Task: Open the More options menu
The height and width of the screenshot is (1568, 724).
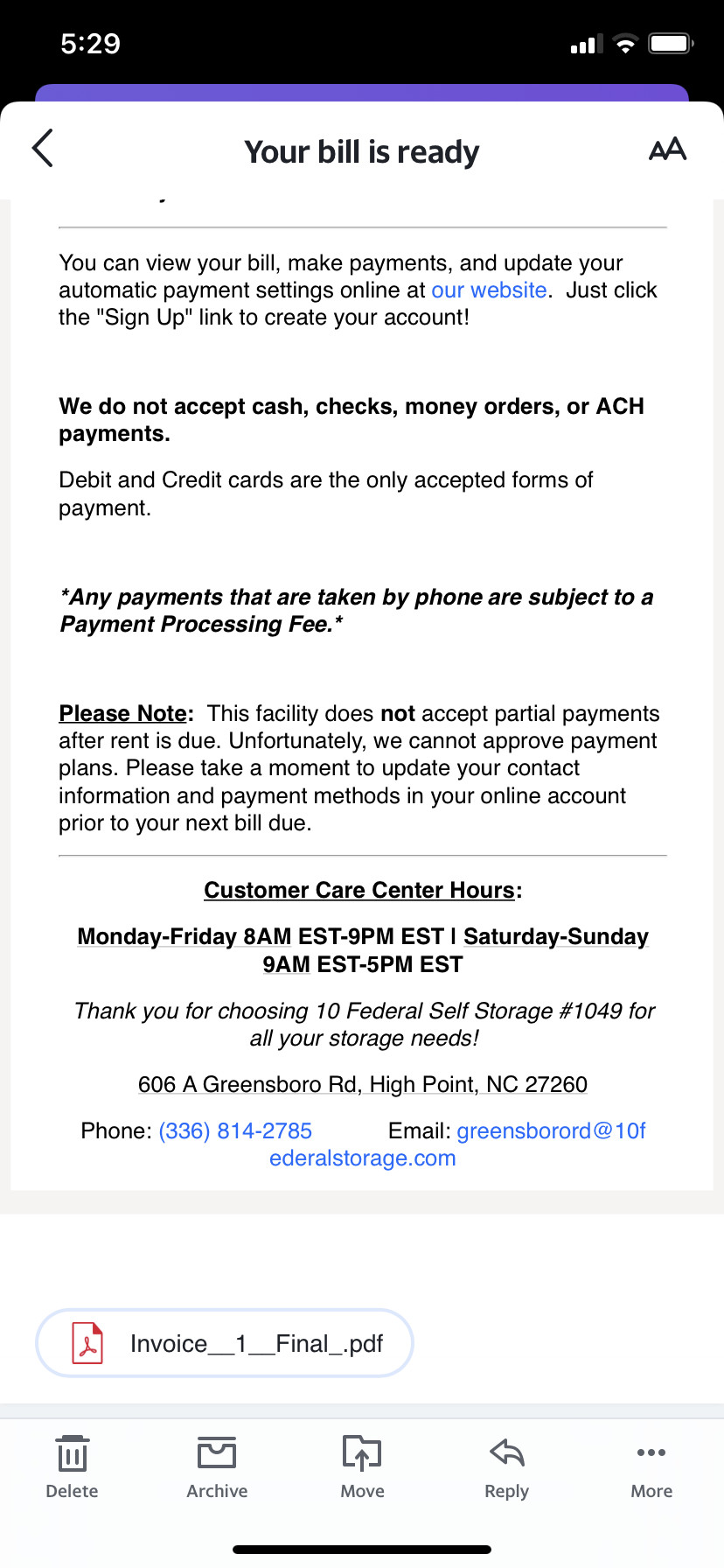Action: [651, 1467]
